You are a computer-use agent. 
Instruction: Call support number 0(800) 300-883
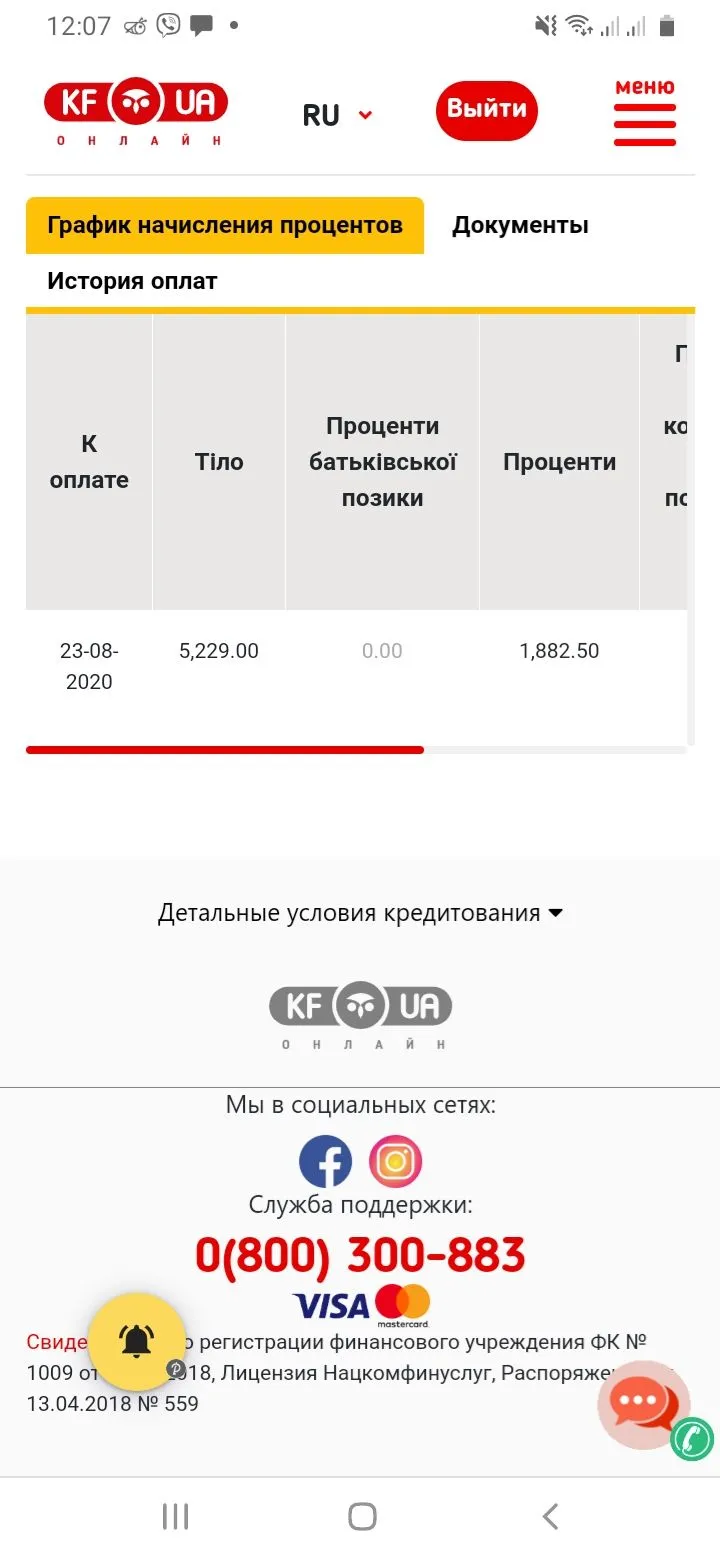pos(360,1254)
